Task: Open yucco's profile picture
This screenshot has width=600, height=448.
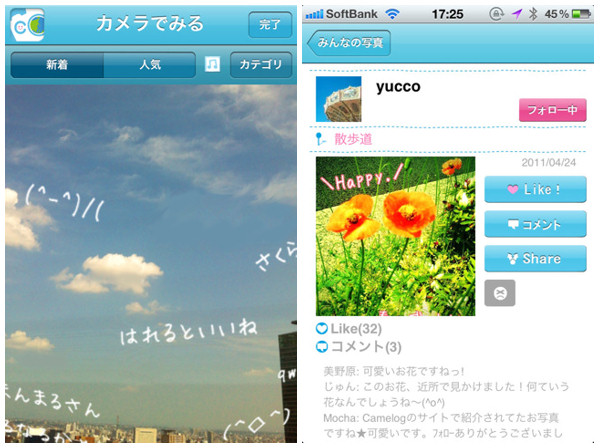Action: click(338, 99)
